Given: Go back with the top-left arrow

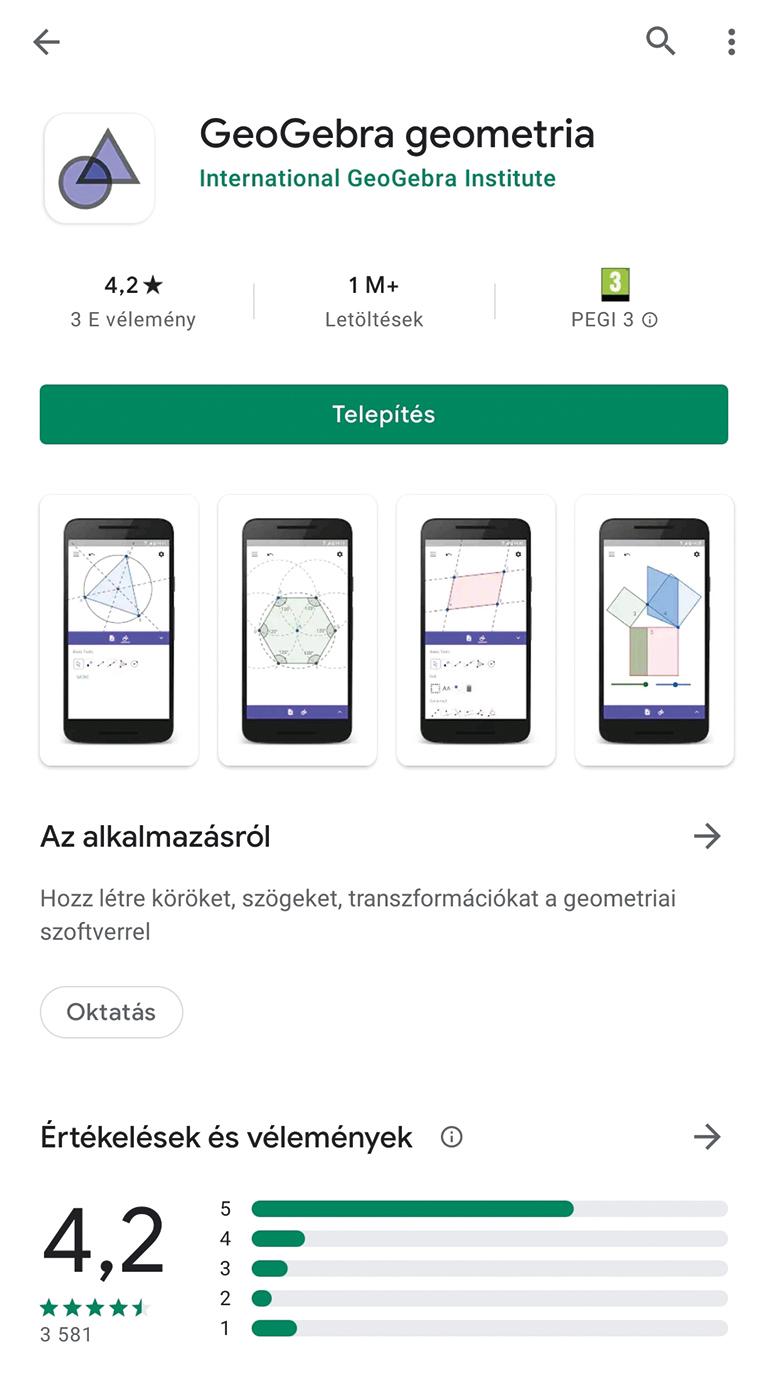Looking at the screenshot, I should [x=46, y=42].
